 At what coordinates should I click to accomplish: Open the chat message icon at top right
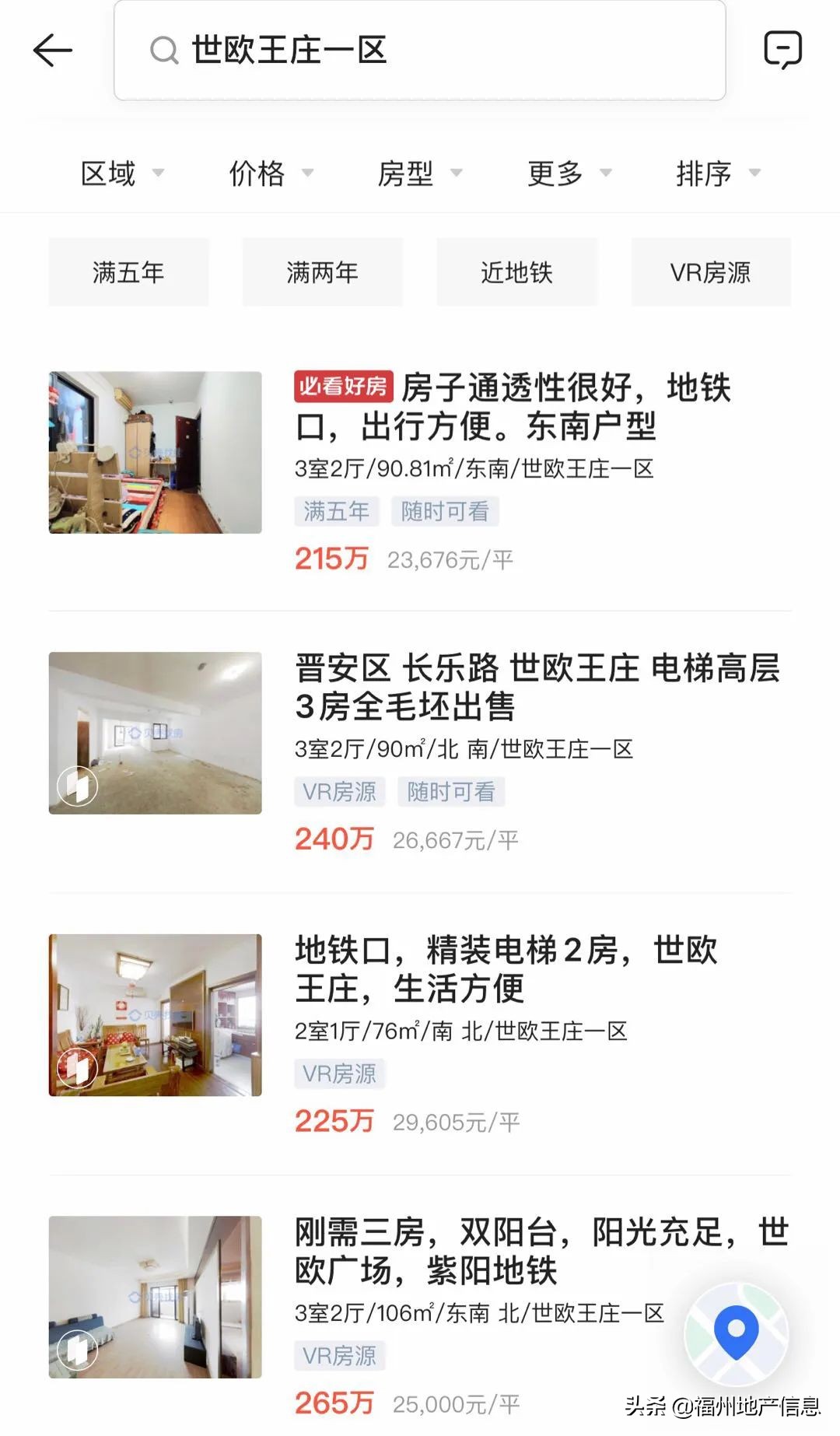[784, 50]
